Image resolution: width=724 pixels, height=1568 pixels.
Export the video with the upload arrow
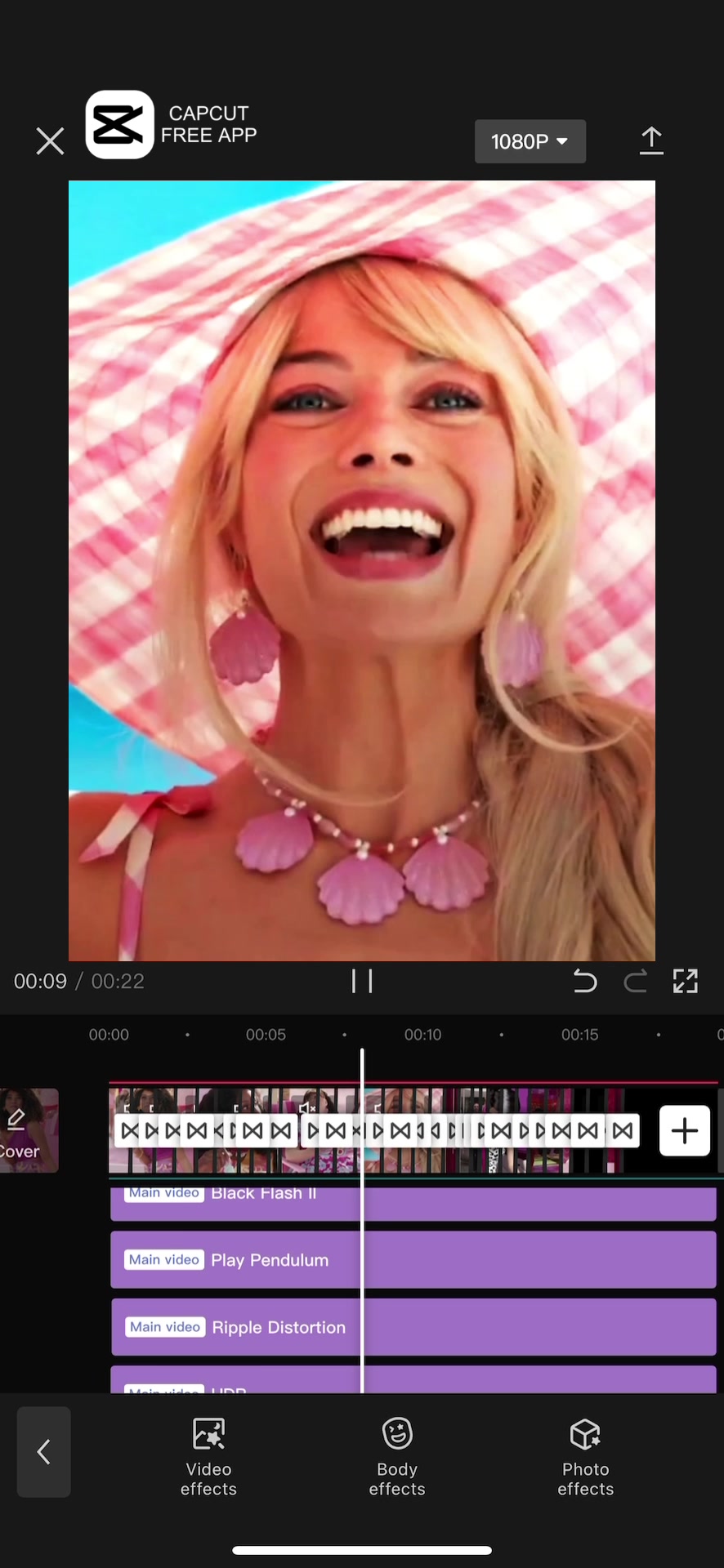point(650,141)
